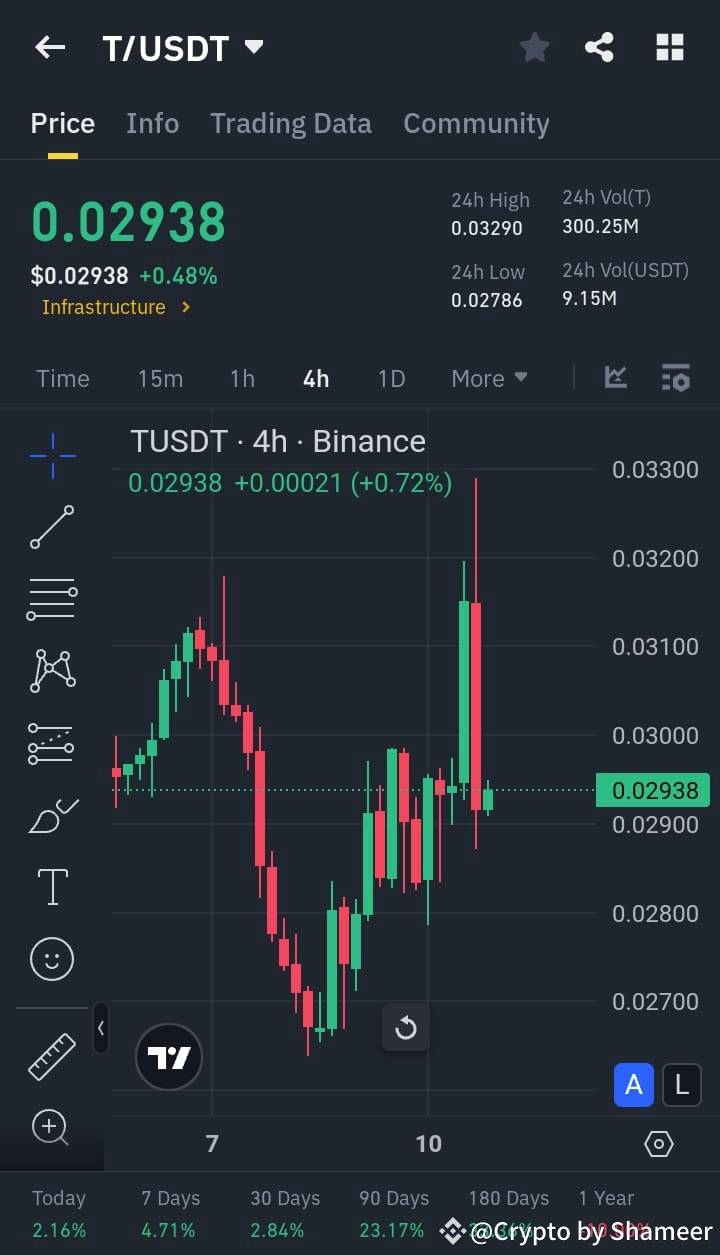
Task: Enable log scale with the L button
Action: coord(681,1085)
